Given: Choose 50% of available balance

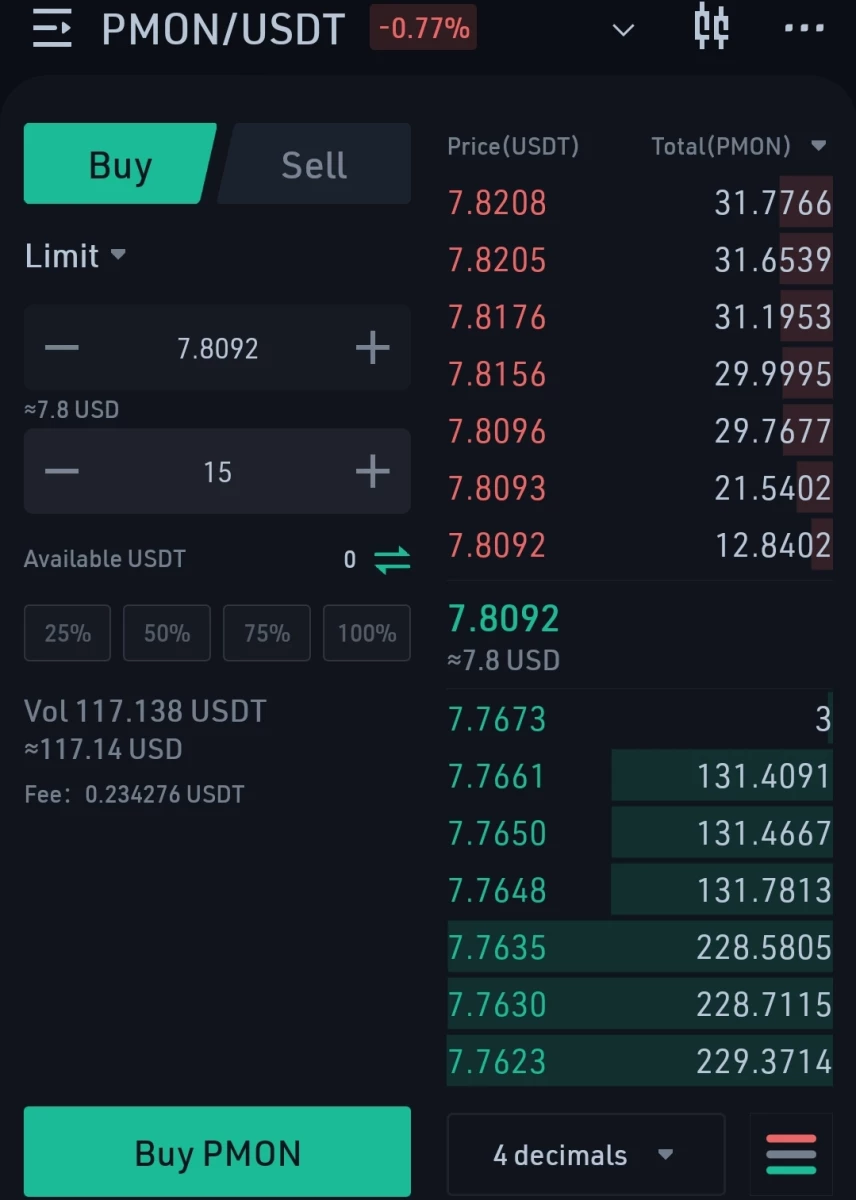Looking at the screenshot, I should click(167, 633).
